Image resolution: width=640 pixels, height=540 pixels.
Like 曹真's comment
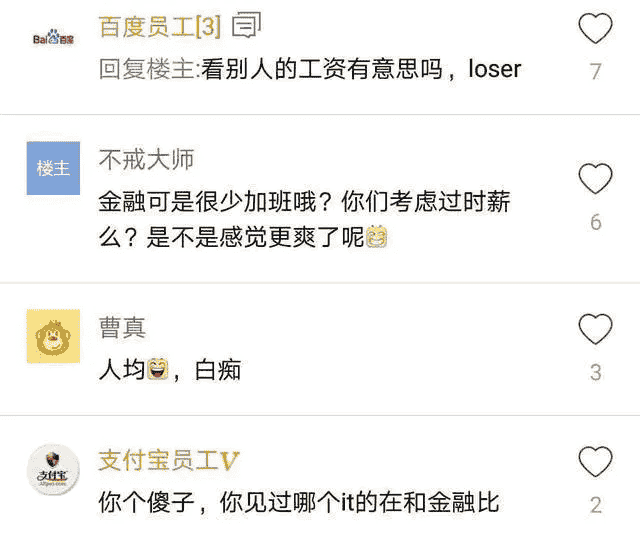point(595,329)
